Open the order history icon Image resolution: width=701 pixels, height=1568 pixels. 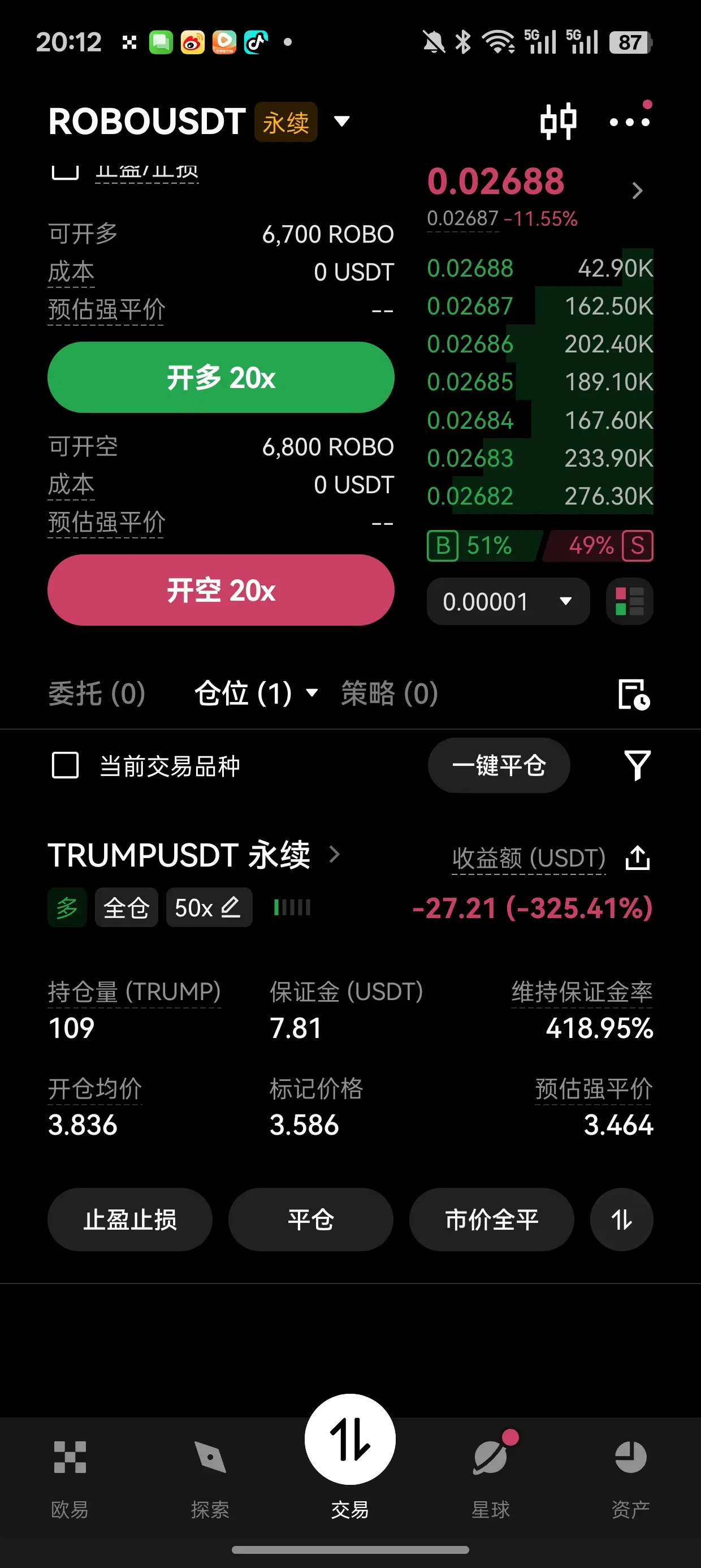click(x=634, y=694)
